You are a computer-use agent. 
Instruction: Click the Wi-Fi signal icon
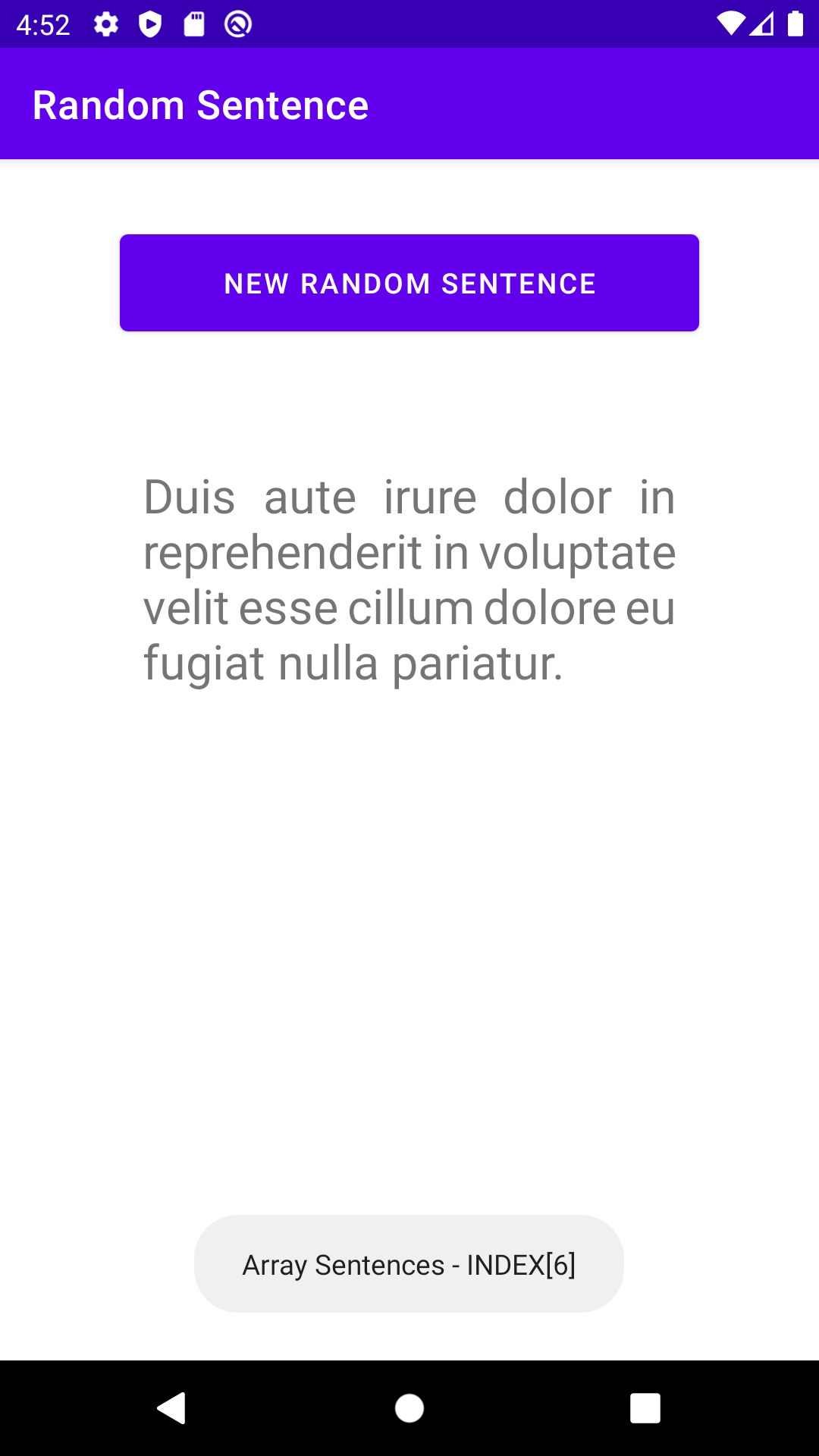(x=730, y=24)
